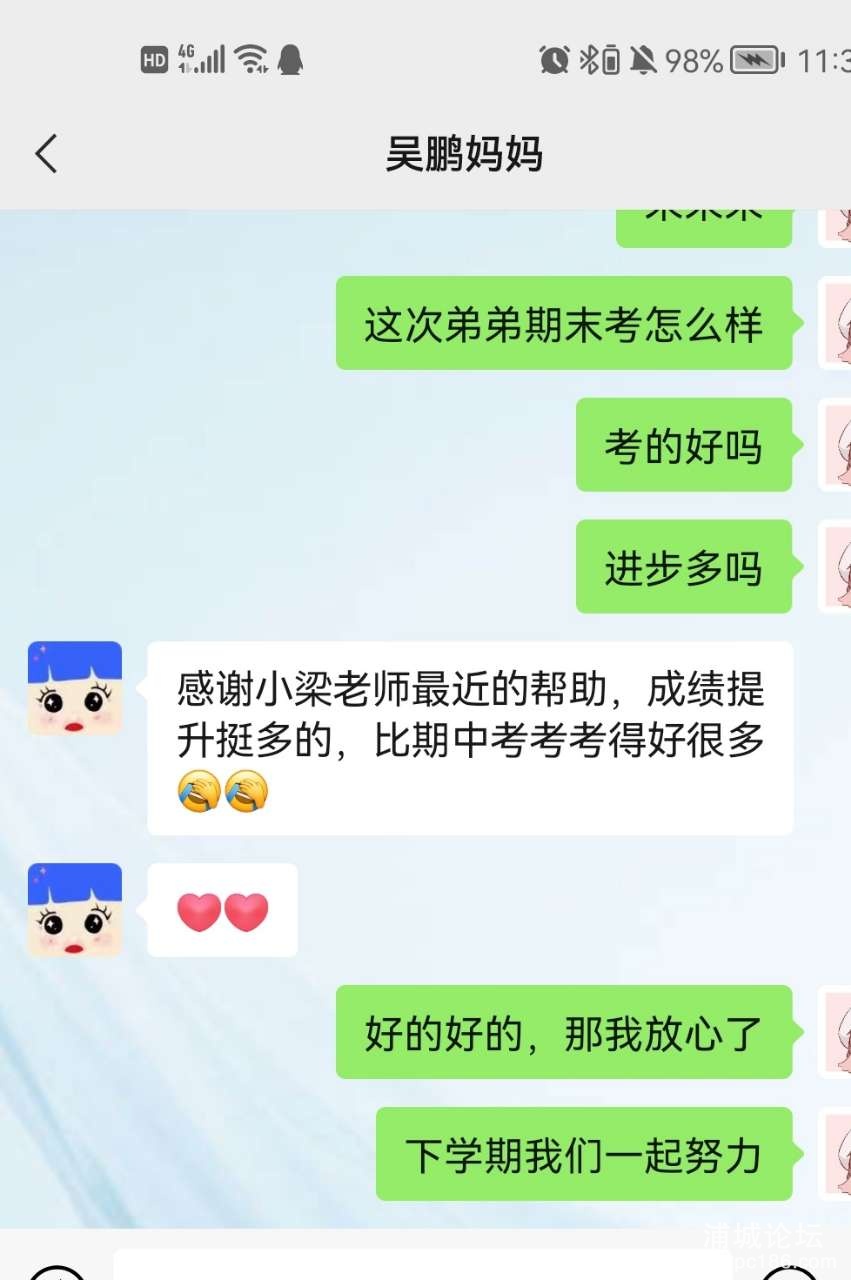Screen dimensions: 851x1280
Task: Go back from chat with 吴鹏妈妈
Action: coord(46,155)
